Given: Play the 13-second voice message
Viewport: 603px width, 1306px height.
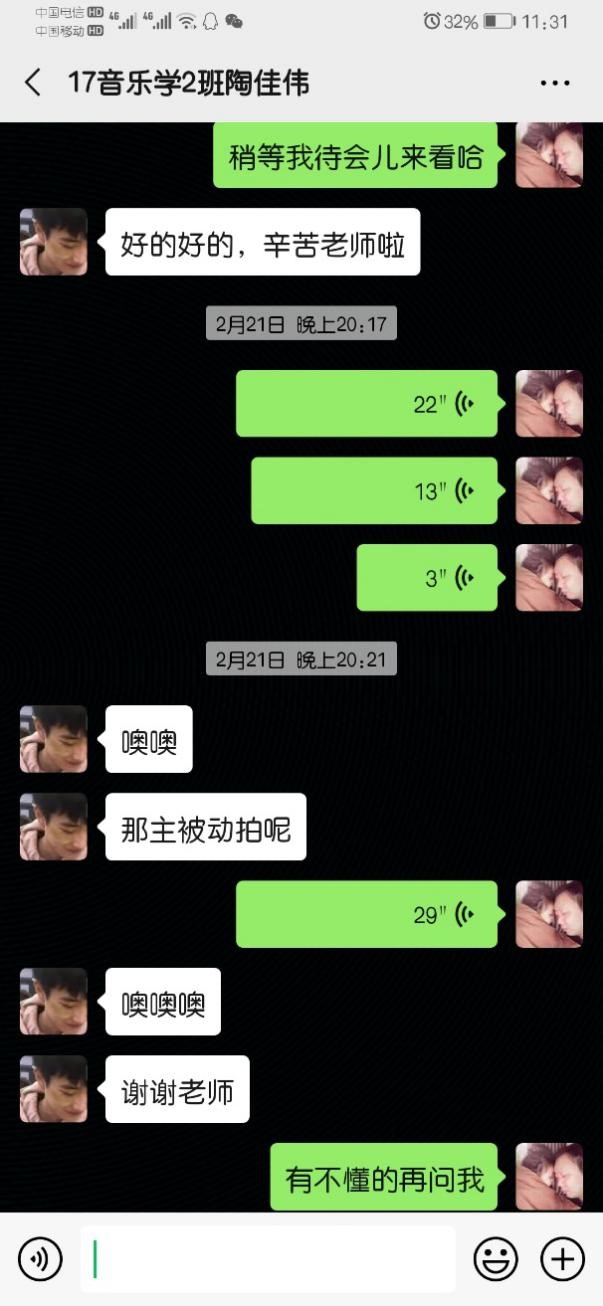Looking at the screenshot, I should point(374,491).
